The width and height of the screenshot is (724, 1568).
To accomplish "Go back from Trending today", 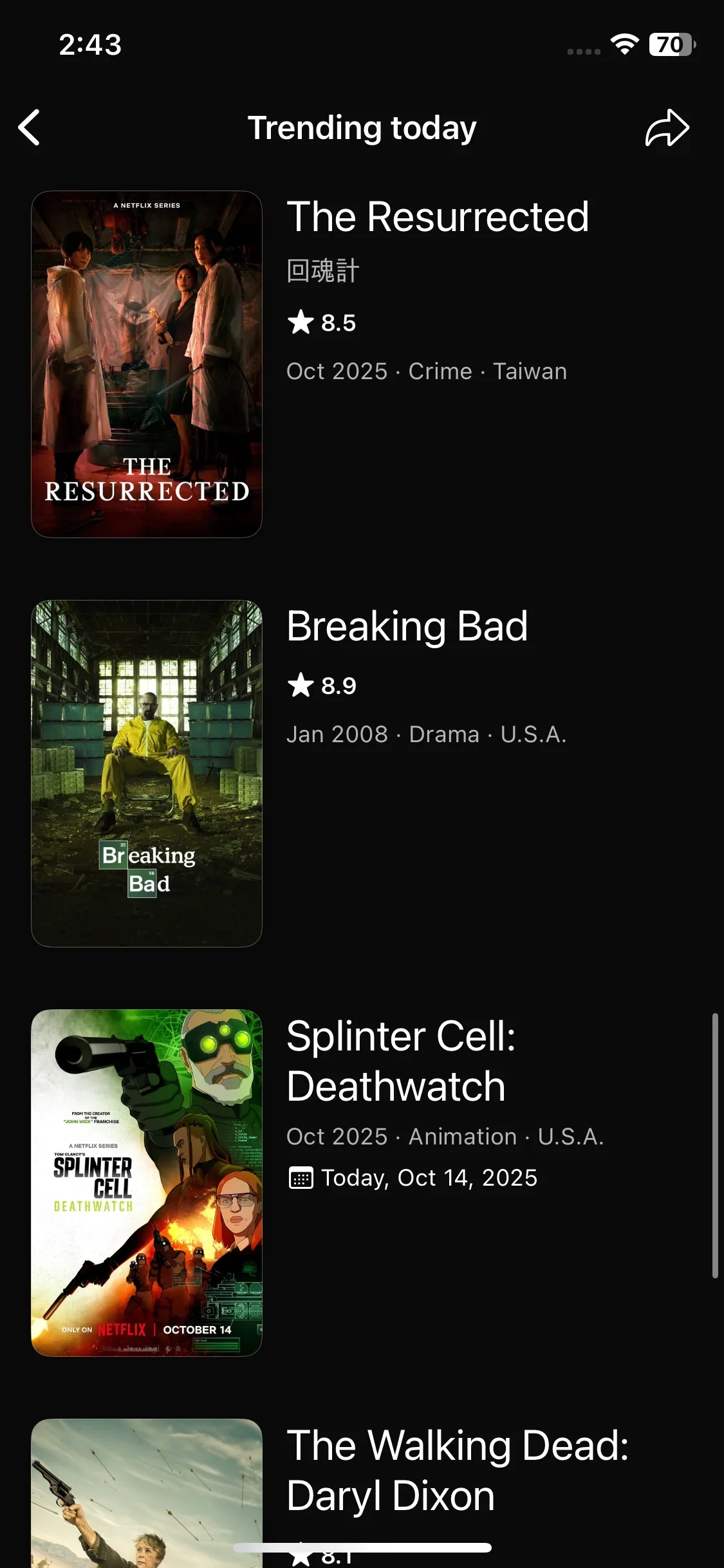I will 30,127.
